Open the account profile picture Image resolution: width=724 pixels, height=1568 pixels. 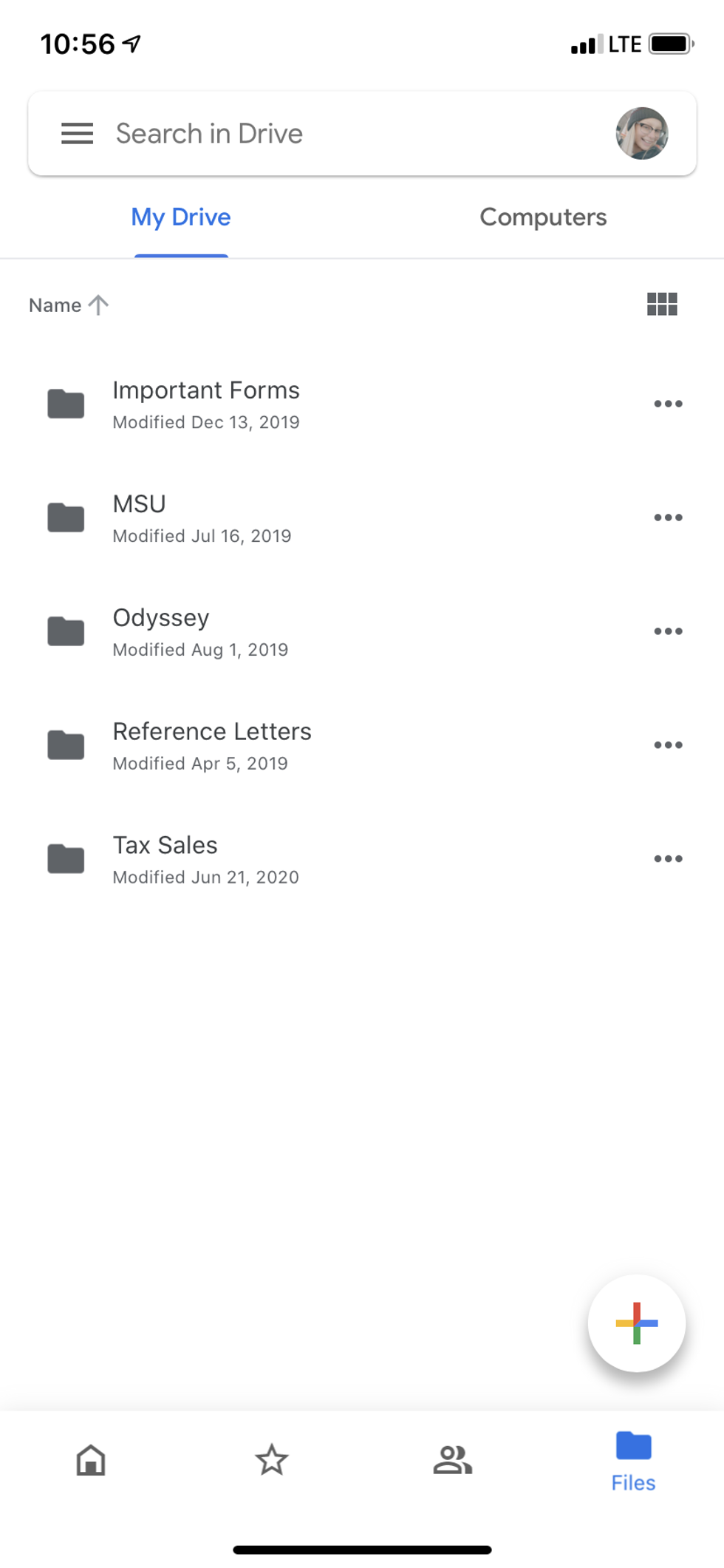point(641,134)
